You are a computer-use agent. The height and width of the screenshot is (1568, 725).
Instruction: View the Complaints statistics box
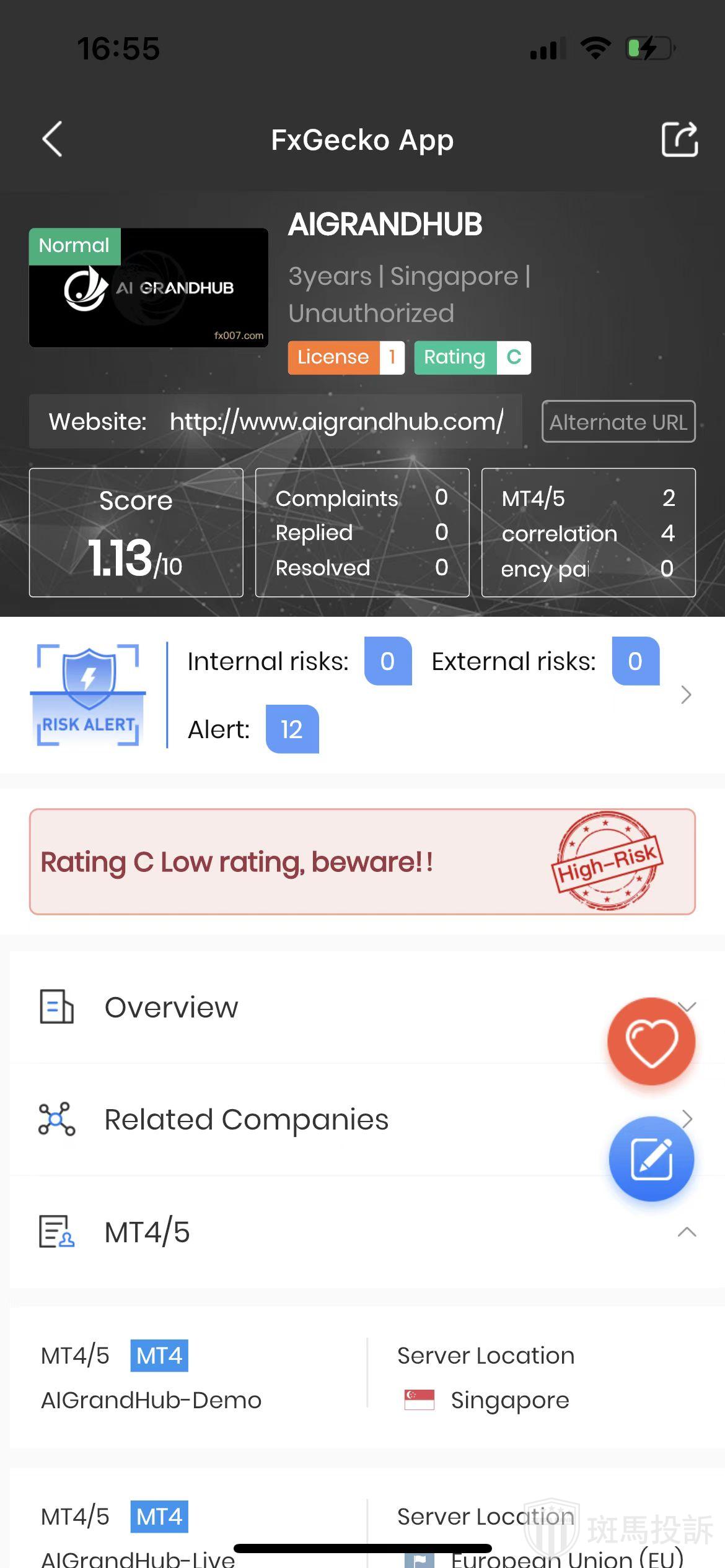[x=362, y=533]
